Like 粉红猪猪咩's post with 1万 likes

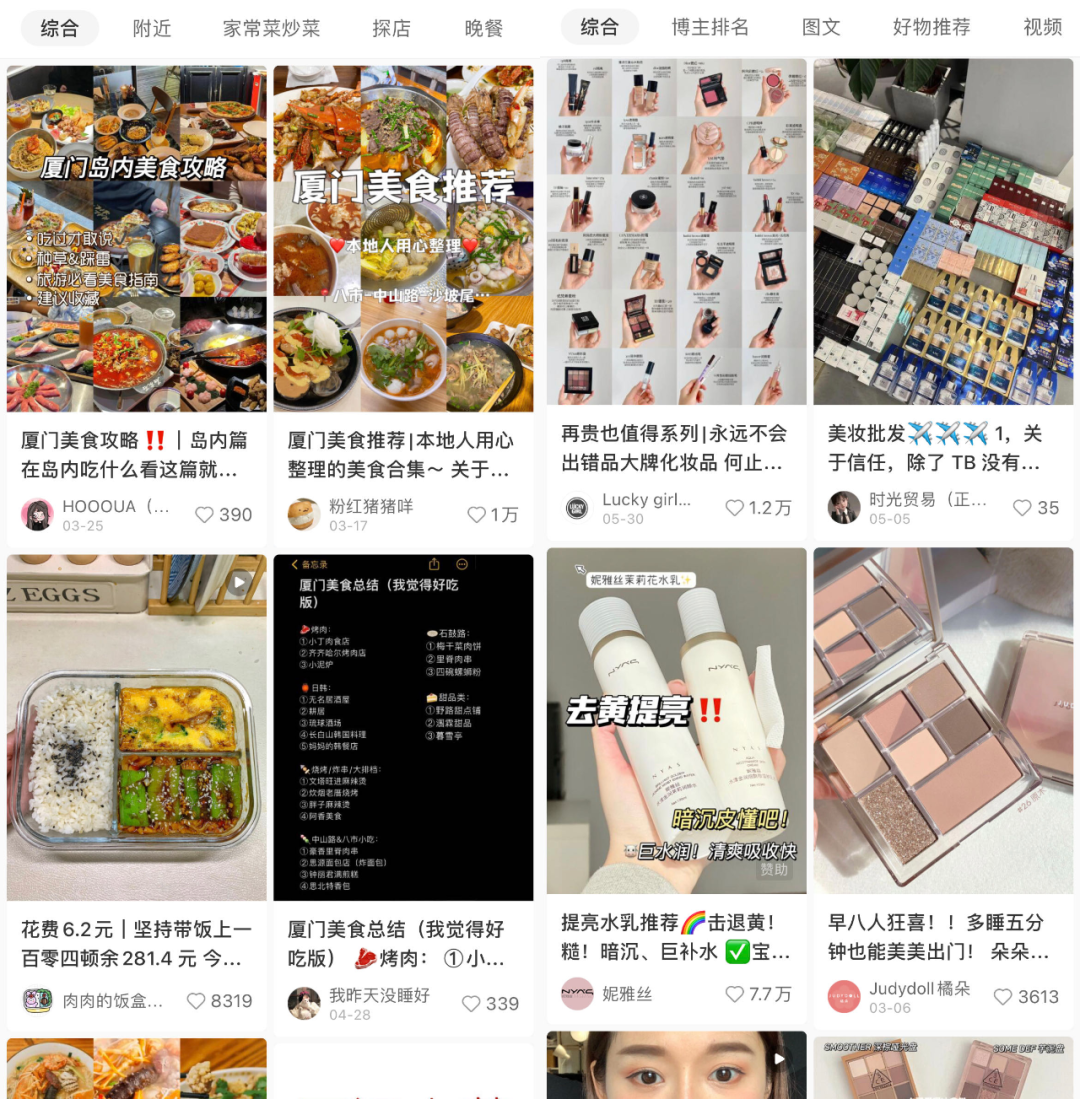click(x=477, y=515)
